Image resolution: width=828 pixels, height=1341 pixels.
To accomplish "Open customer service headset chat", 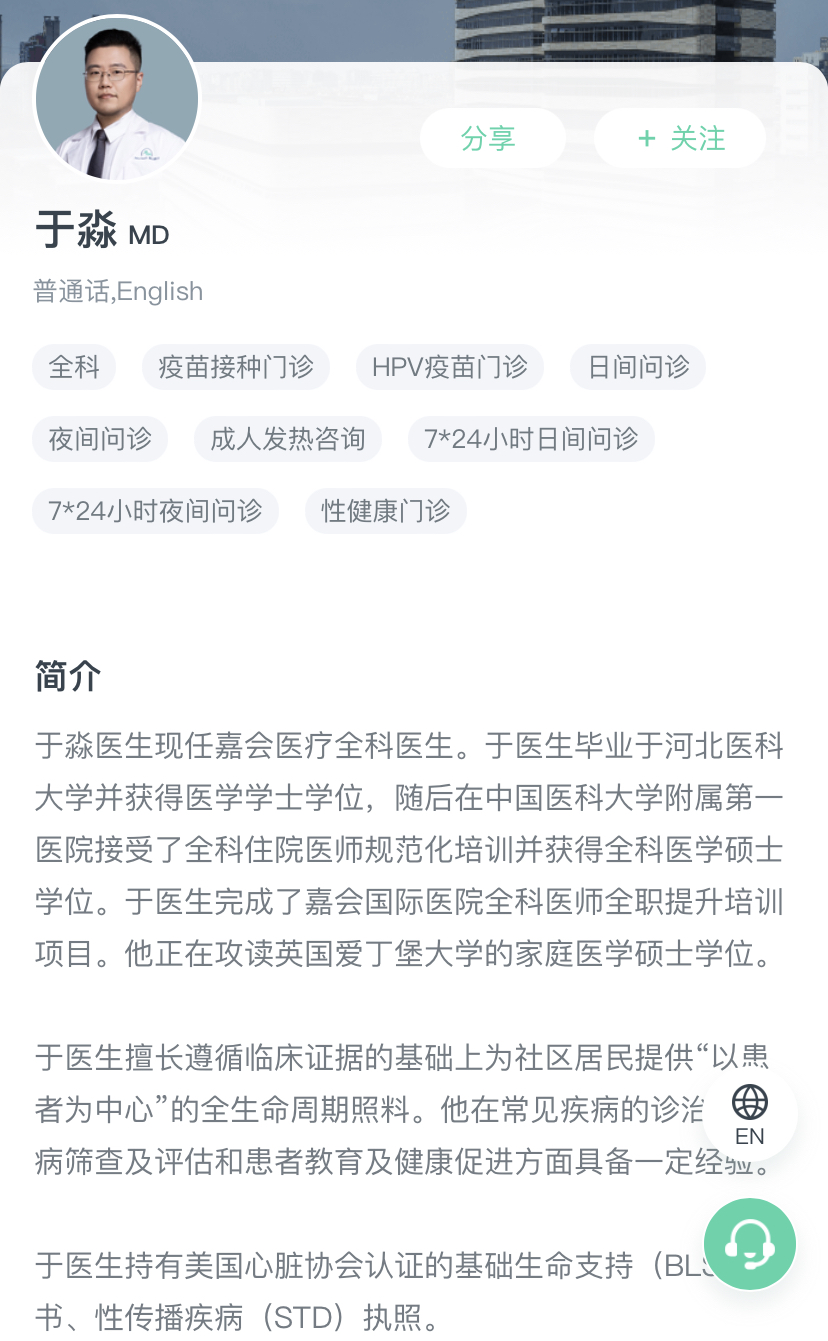I will tap(749, 1243).
